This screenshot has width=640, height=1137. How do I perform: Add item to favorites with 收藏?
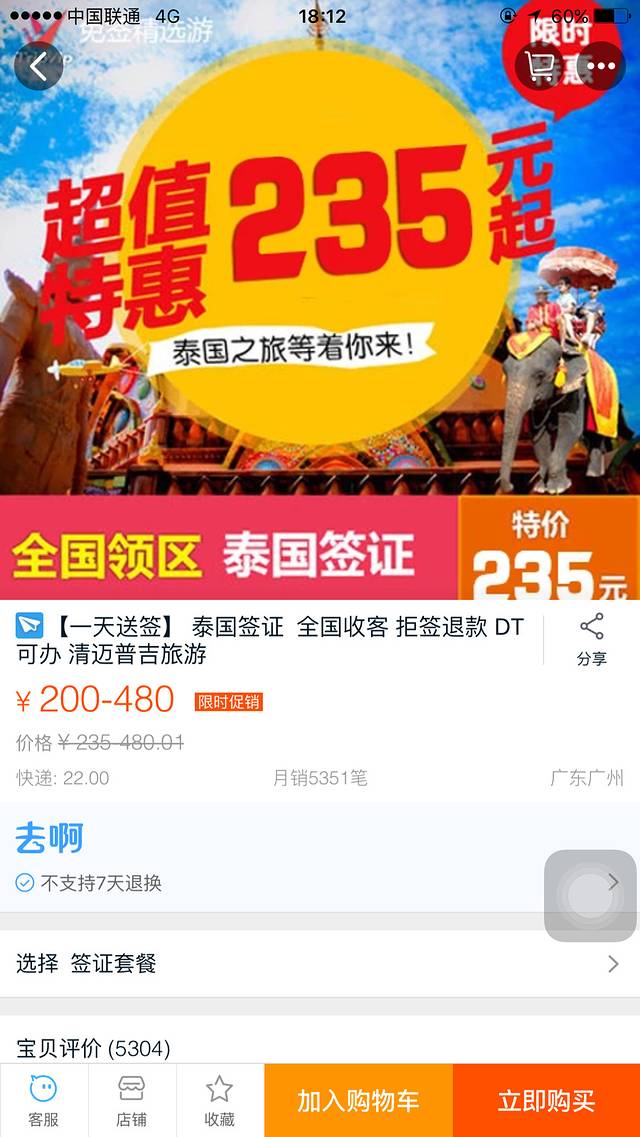coord(220,1100)
